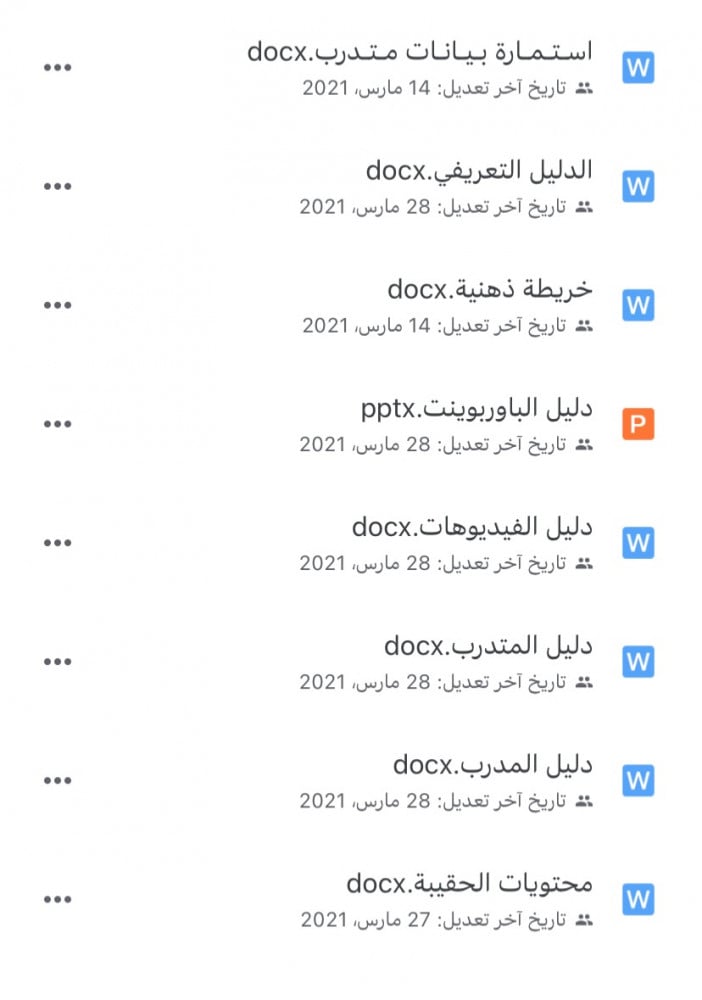The width and height of the screenshot is (702, 1000).
Task: Open more options for دليل المدرب.docx
Action: tap(58, 781)
